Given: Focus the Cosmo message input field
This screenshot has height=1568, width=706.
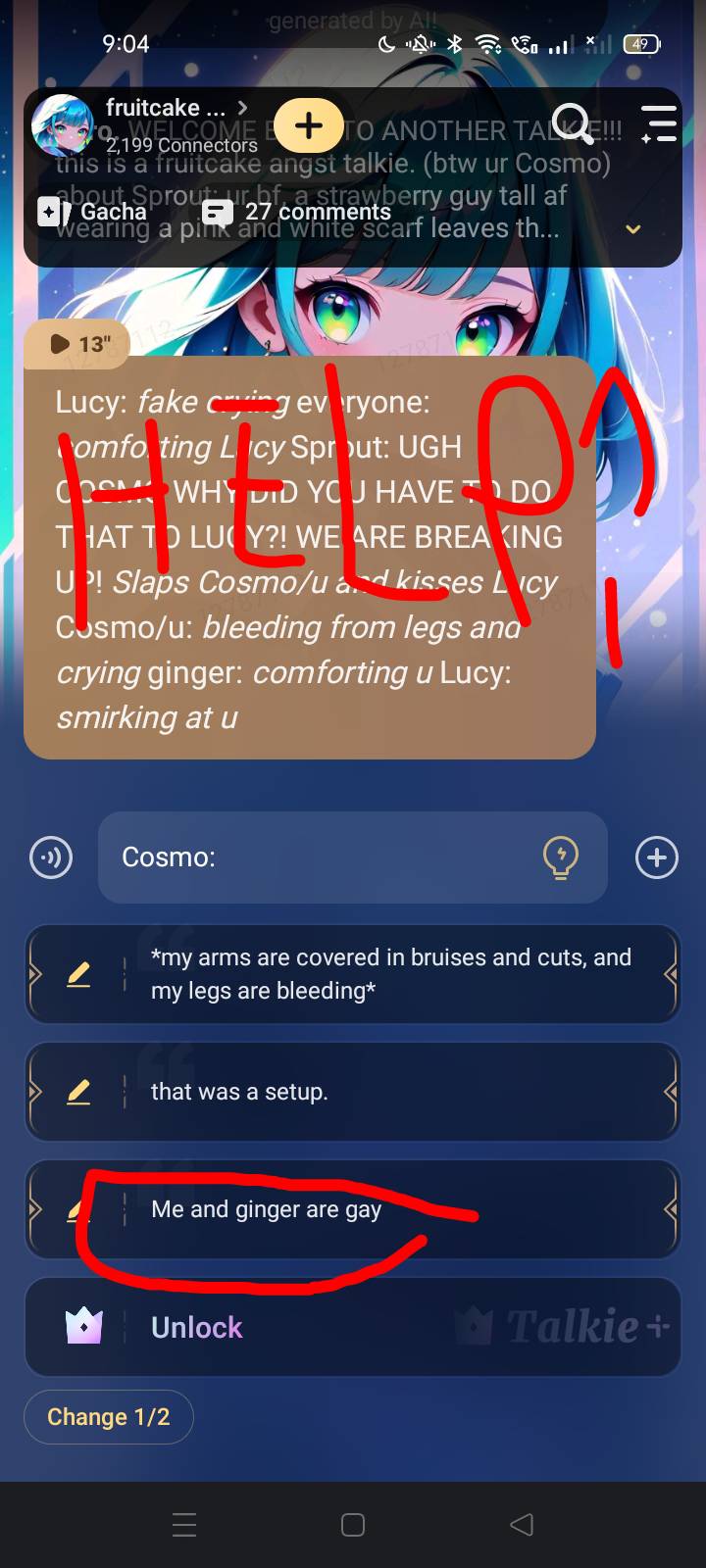Looking at the screenshot, I should 324,857.
